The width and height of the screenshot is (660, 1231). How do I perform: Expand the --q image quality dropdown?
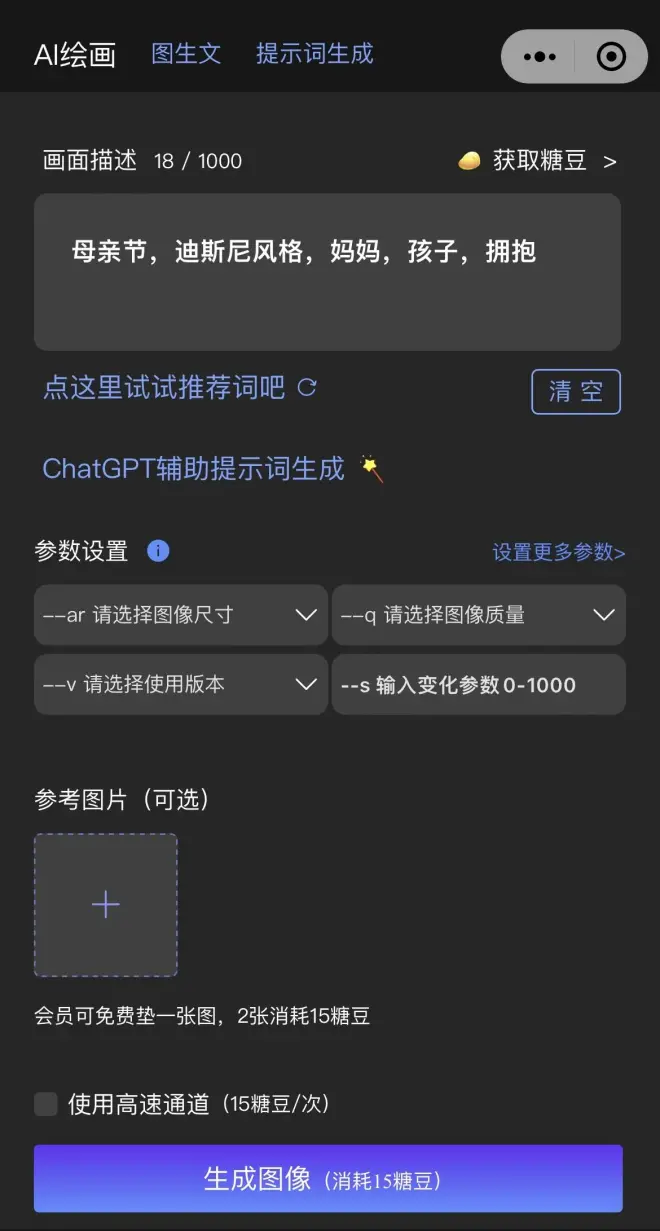coord(478,615)
